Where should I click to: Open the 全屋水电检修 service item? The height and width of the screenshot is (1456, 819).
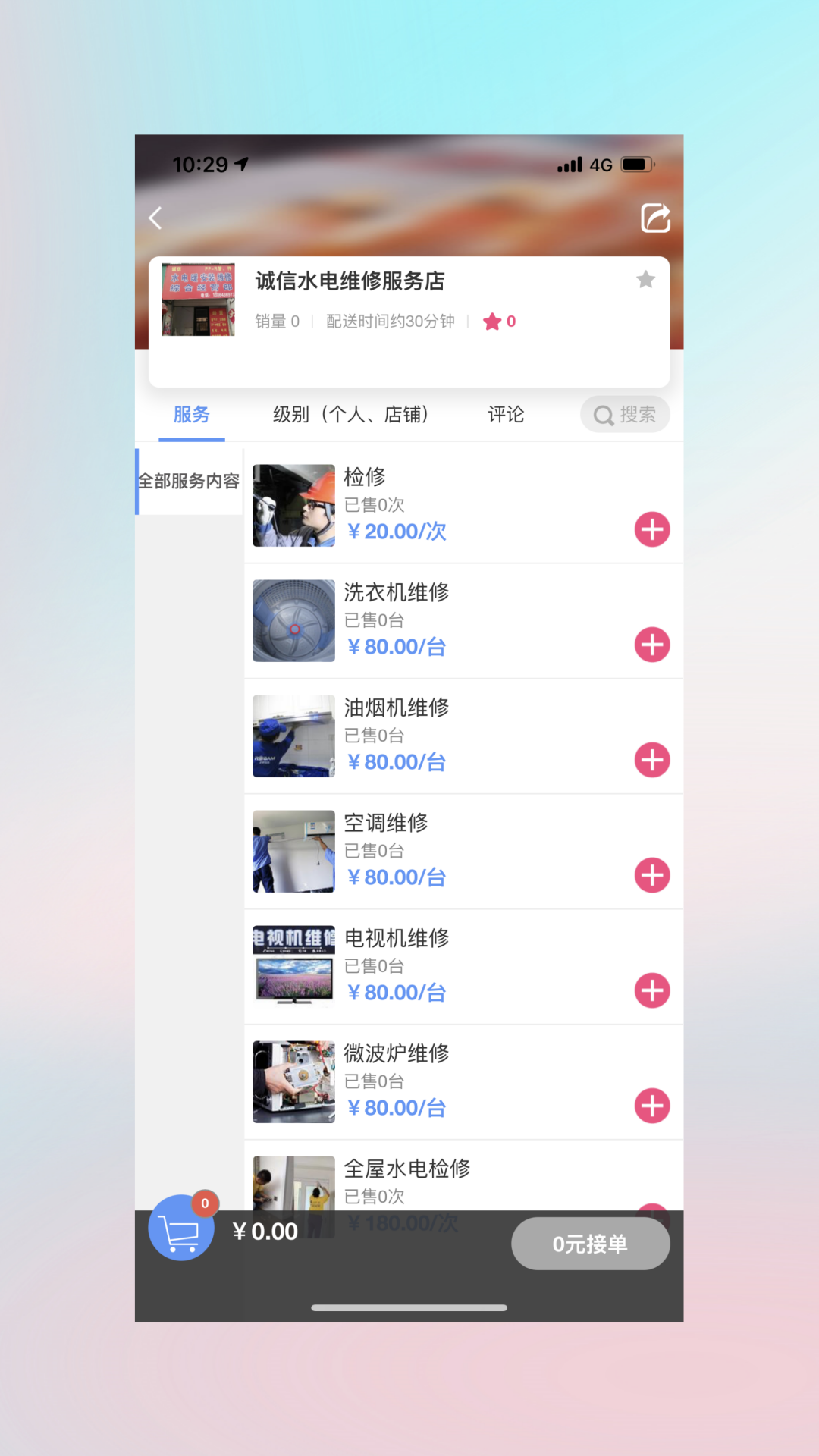click(x=407, y=1169)
